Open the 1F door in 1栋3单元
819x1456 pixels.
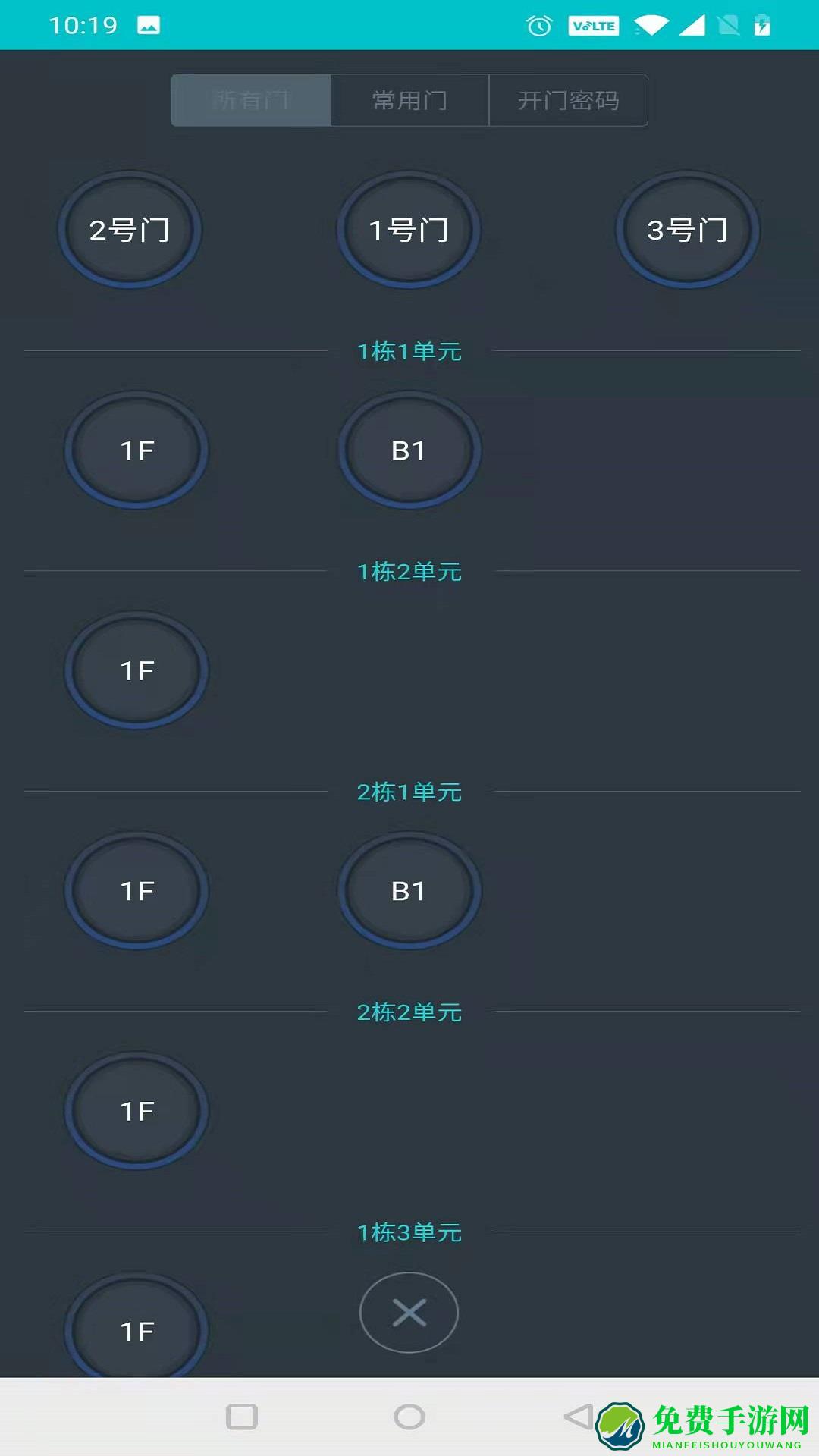pyautogui.click(x=136, y=1330)
